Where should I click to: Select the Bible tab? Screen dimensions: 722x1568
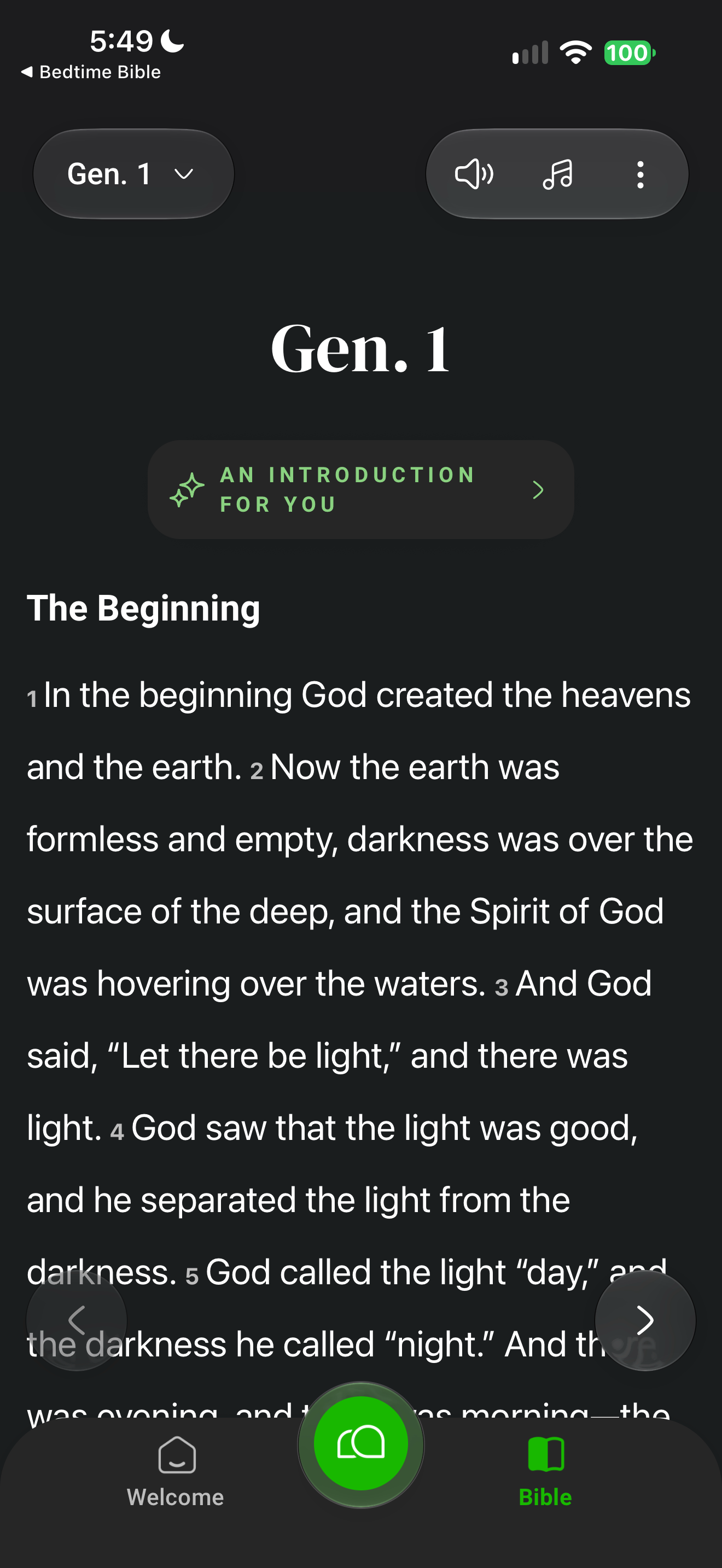[545, 1471]
